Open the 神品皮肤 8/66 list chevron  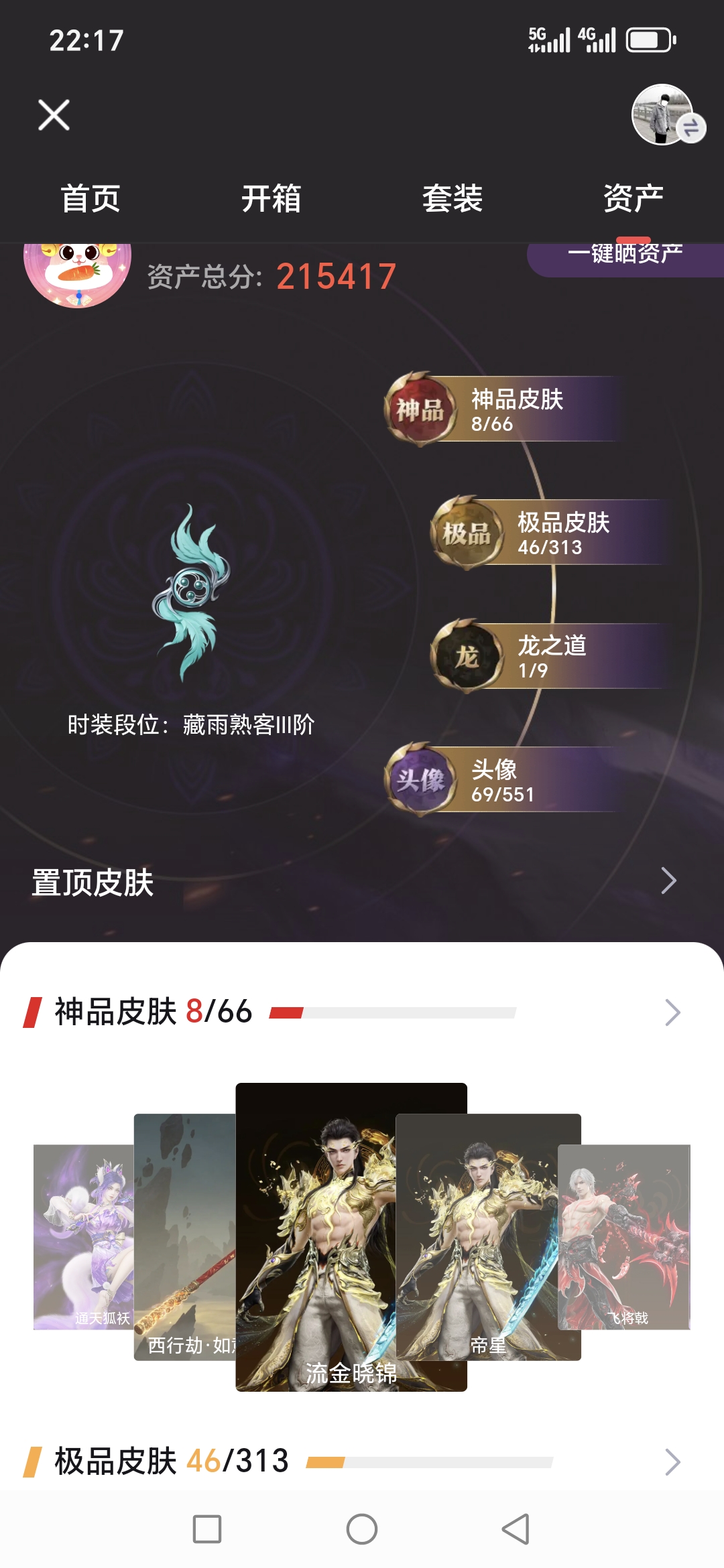click(672, 1012)
